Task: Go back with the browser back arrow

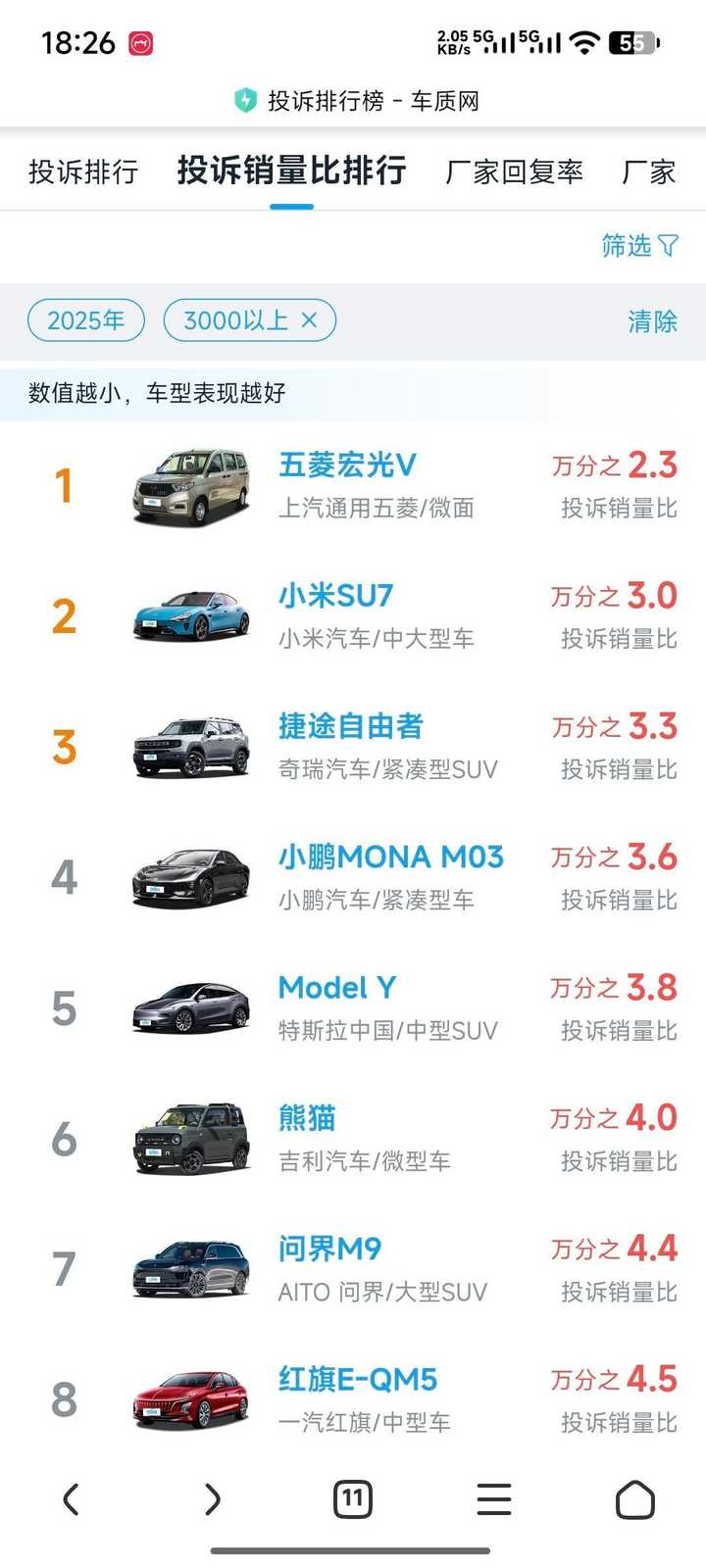Action: click(71, 1499)
